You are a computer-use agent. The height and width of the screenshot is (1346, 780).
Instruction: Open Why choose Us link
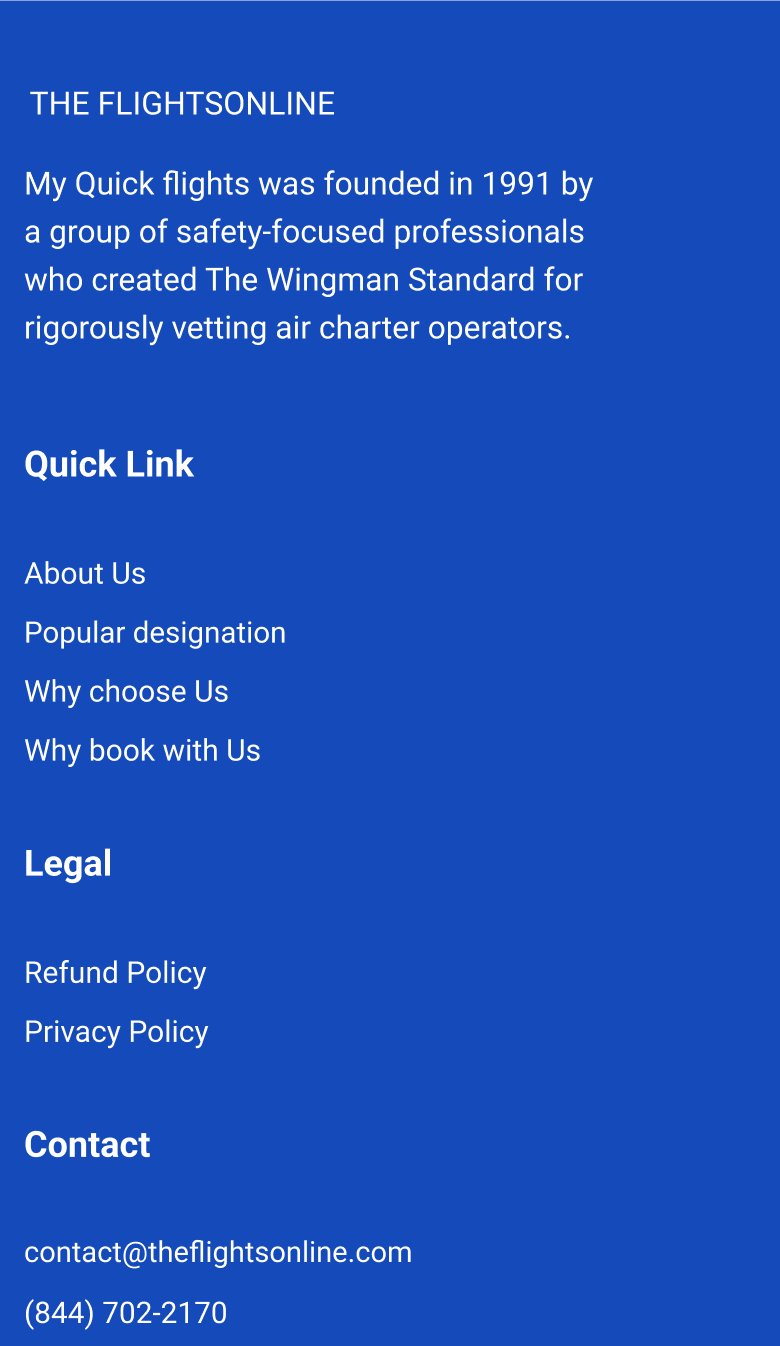[x=126, y=691]
